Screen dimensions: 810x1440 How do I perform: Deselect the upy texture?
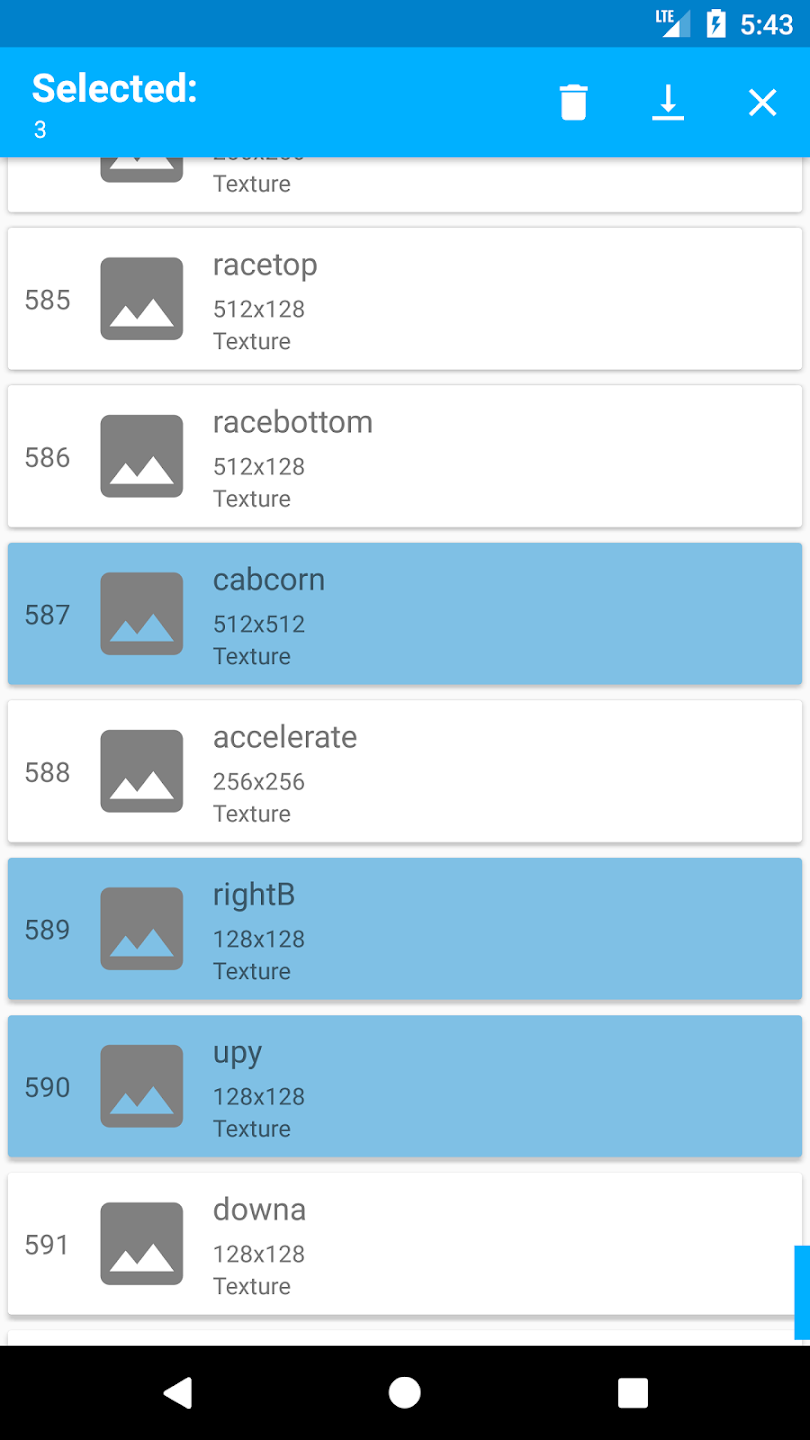click(404, 1086)
